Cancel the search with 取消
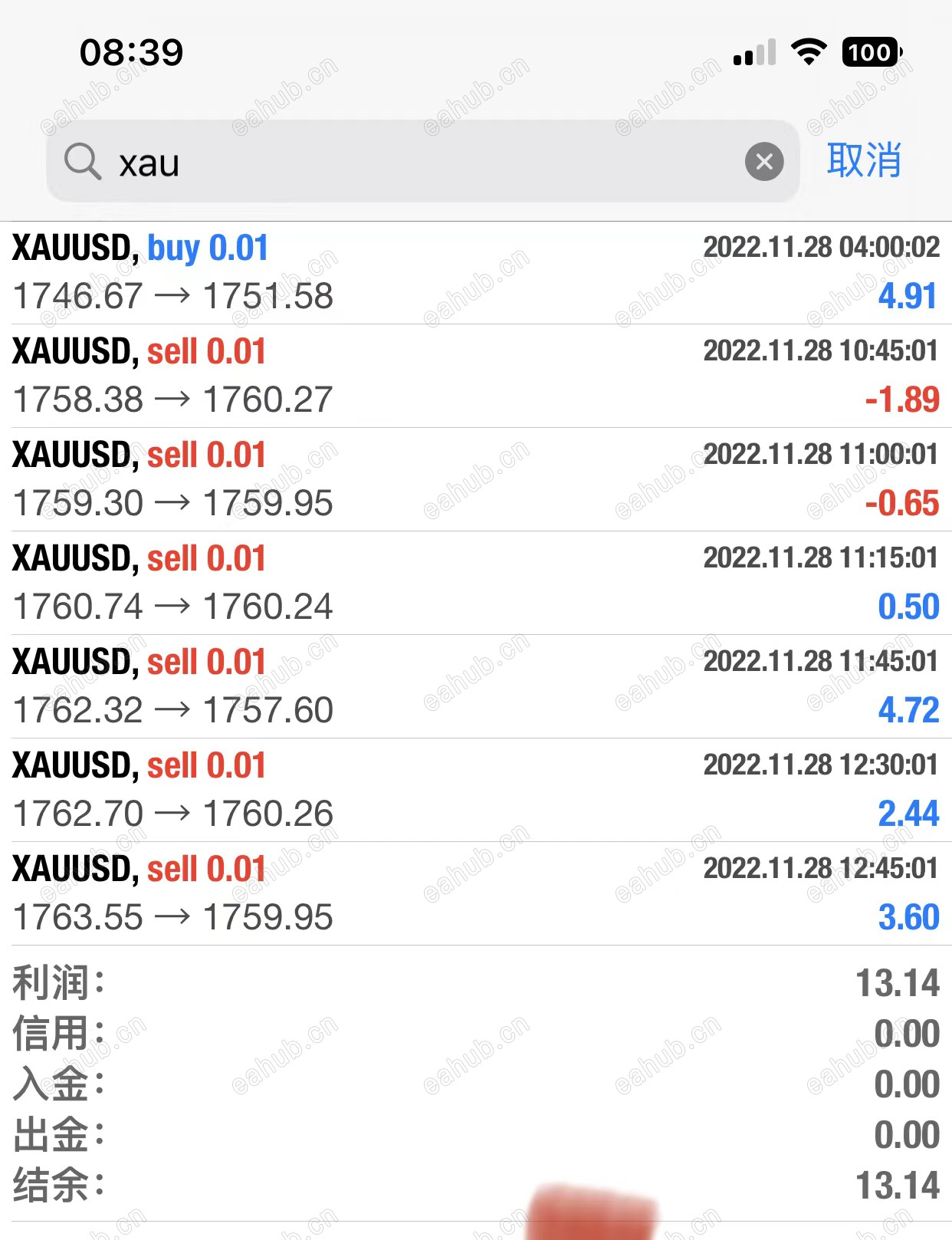This screenshot has width=952, height=1240. 864,161
